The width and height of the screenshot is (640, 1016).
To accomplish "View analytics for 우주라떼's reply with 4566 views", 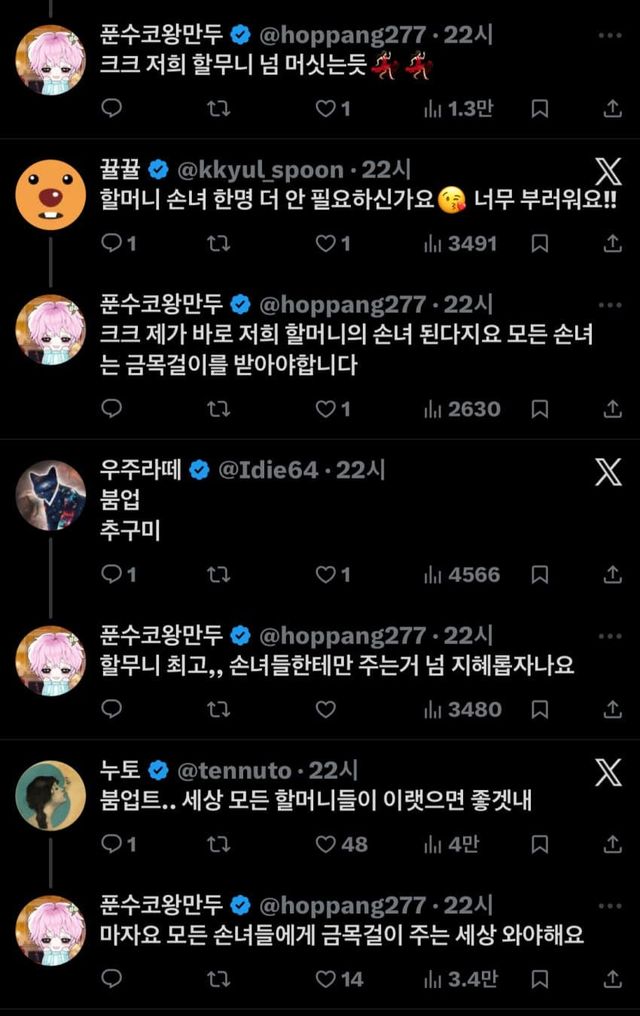I will (x=462, y=574).
